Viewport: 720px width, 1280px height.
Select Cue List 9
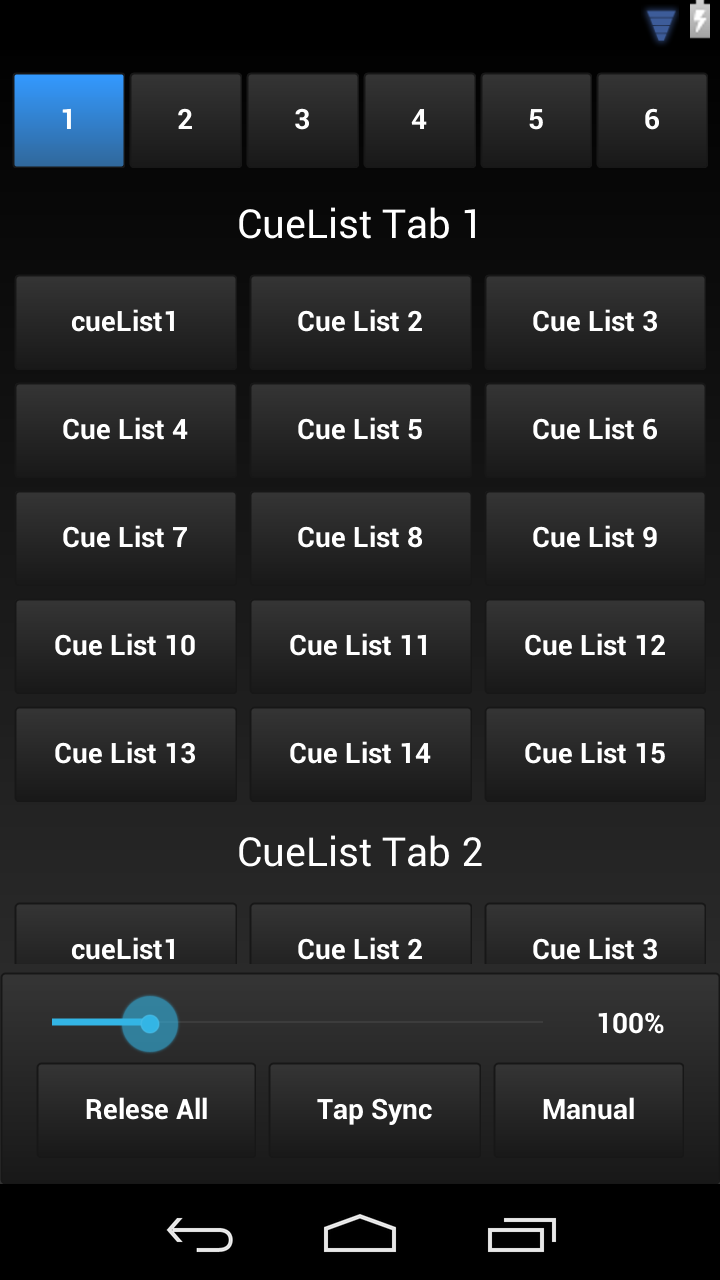(595, 538)
